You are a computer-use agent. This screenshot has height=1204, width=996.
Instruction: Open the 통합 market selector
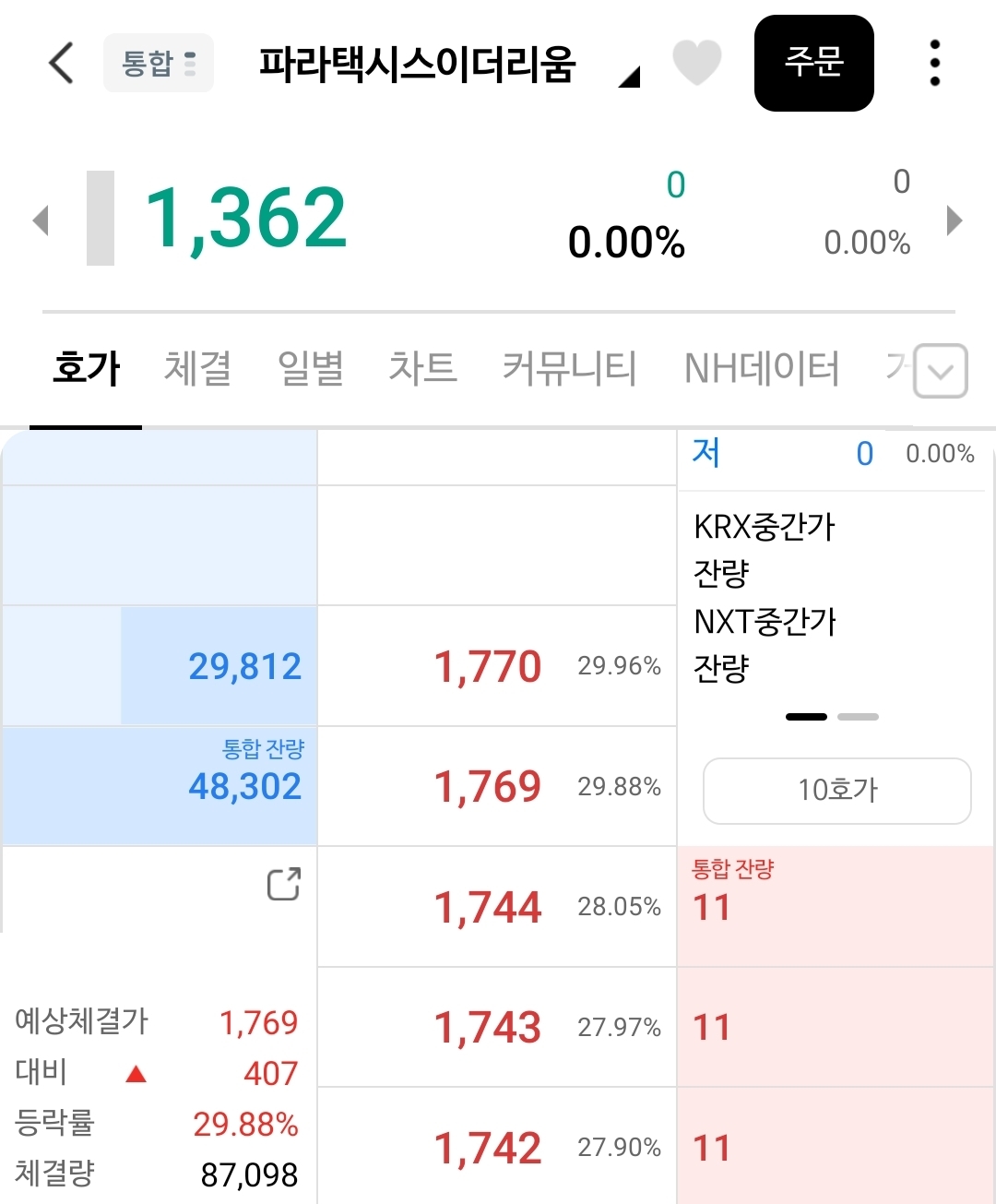(159, 63)
